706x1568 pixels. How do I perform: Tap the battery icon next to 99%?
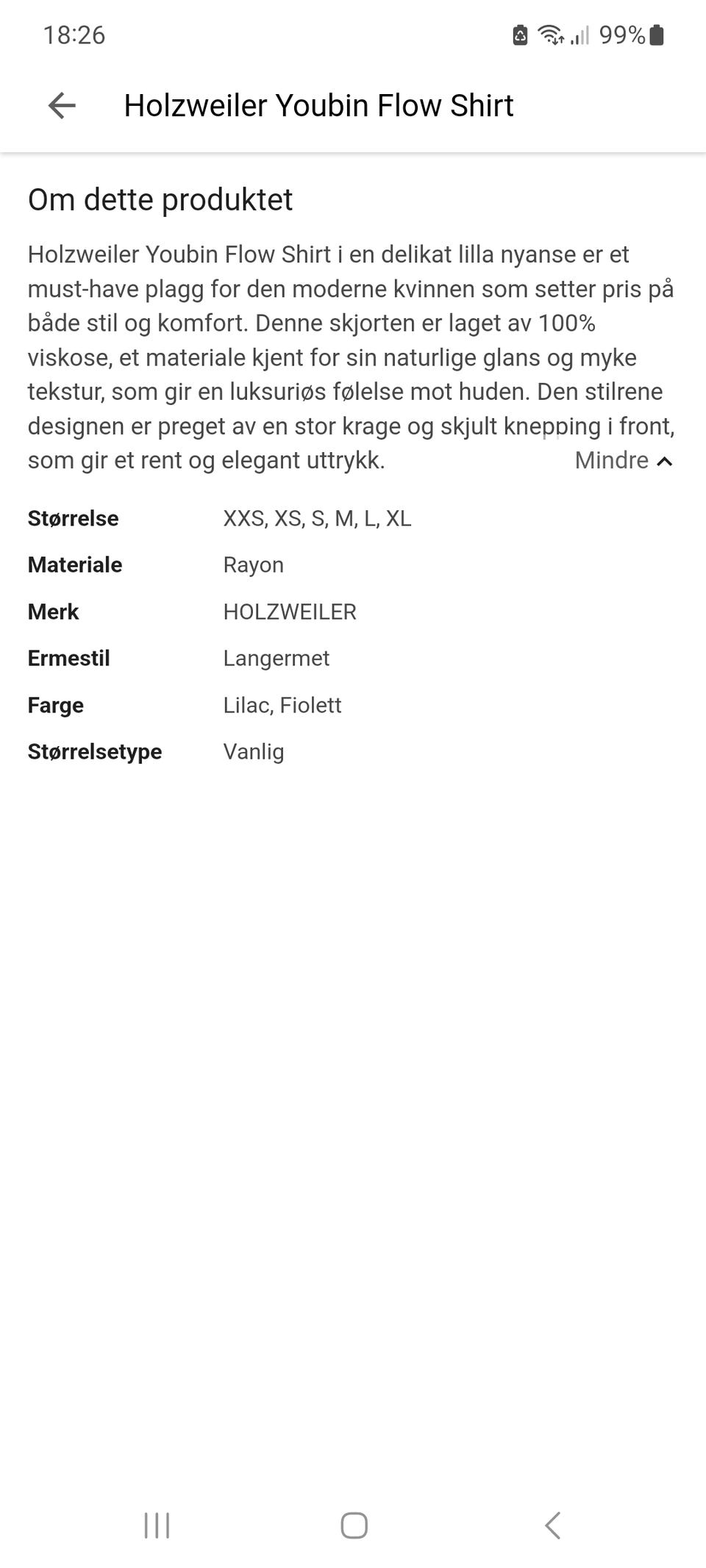(657, 34)
